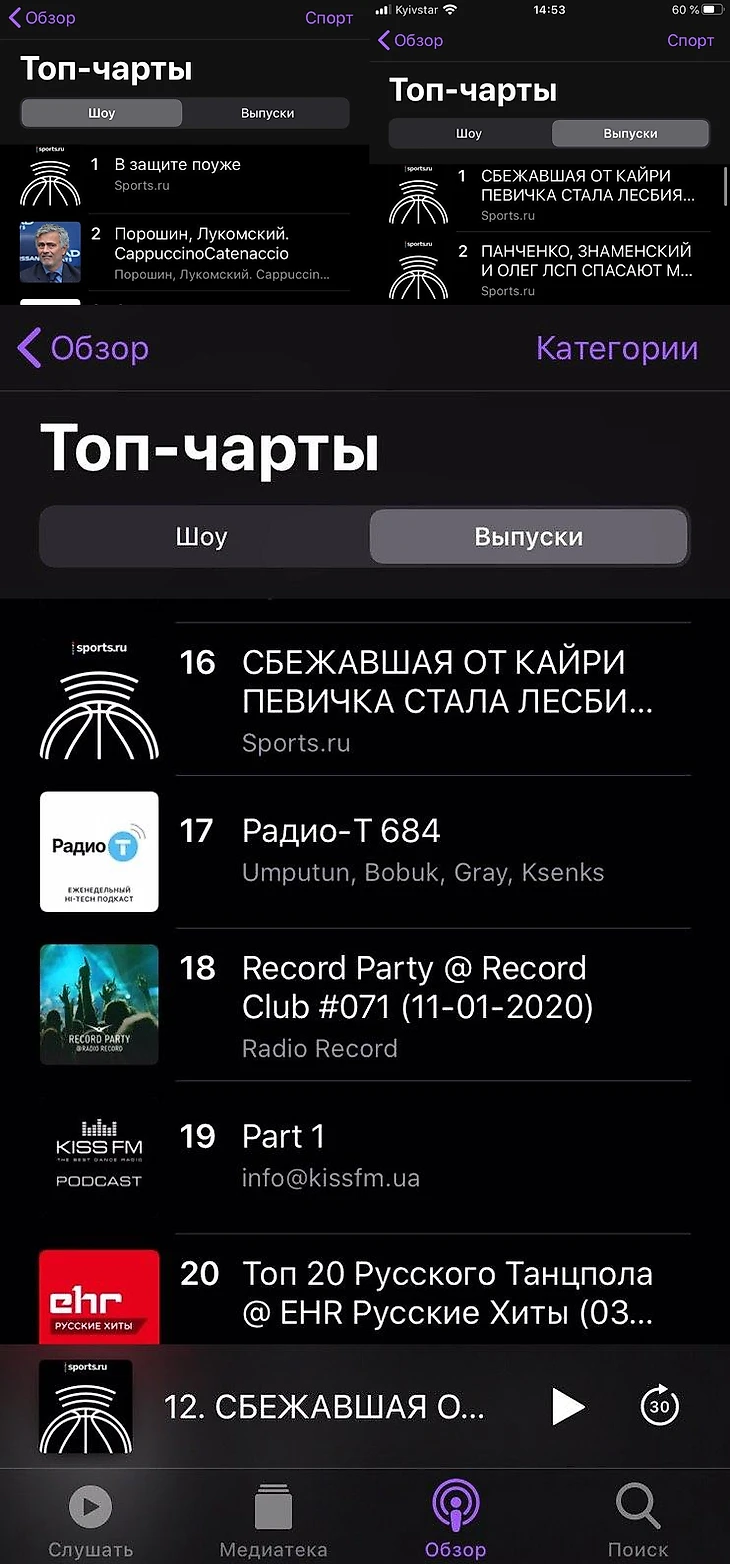730x1564 pixels.
Task: Expand the mini player for episode 12
Action: [x=324, y=1407]
